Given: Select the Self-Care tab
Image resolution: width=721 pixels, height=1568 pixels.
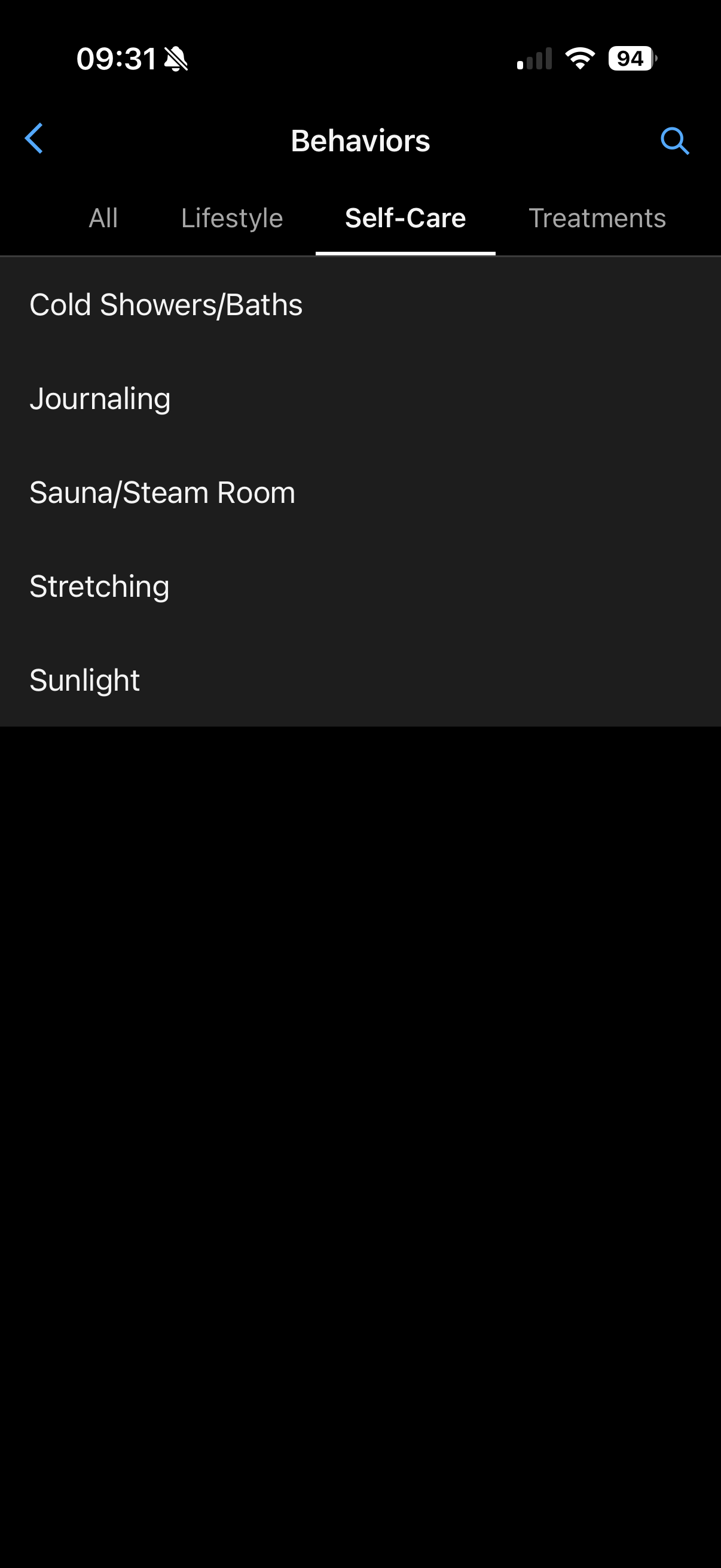Looking at the screenshot, I should coord(405,218).
